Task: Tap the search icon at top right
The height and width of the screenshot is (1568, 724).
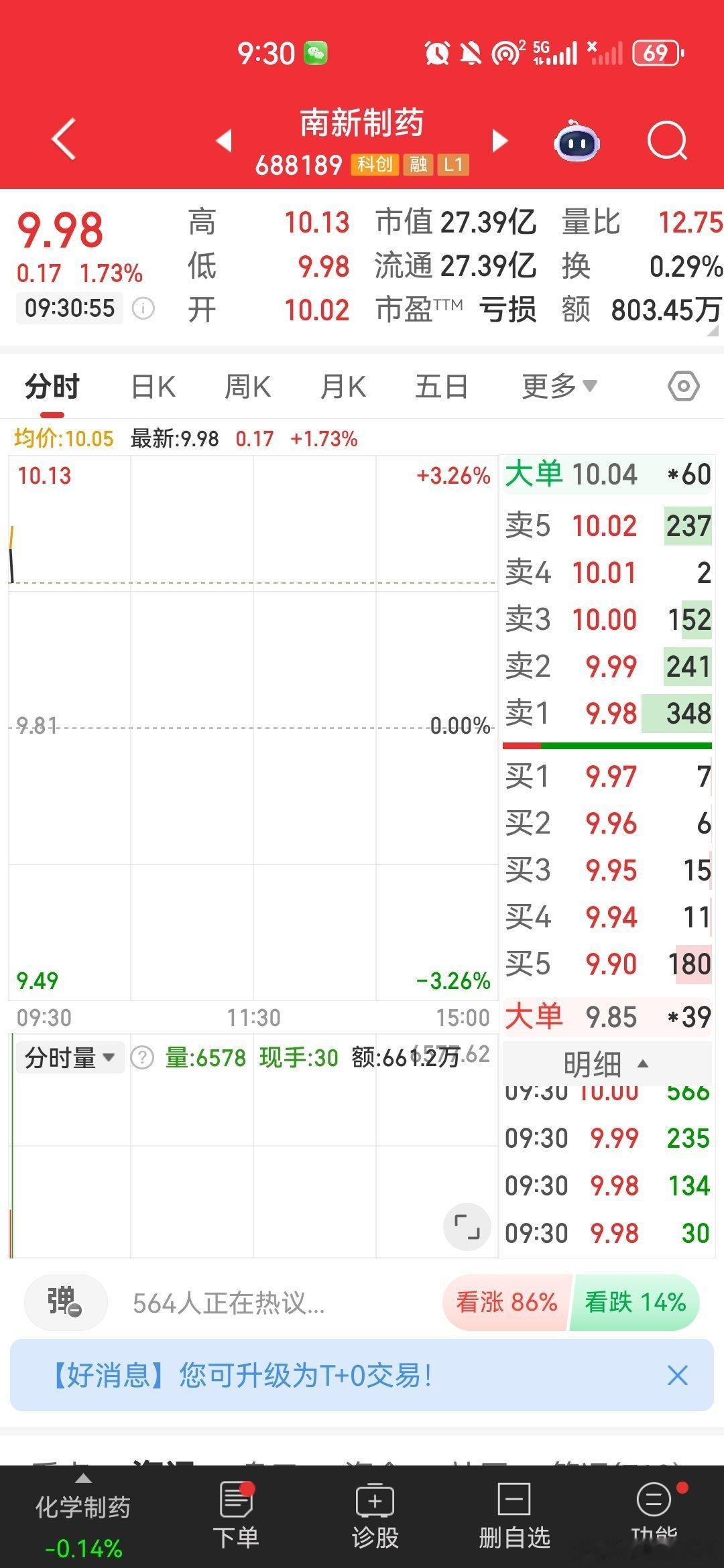Action: point(667,141)
